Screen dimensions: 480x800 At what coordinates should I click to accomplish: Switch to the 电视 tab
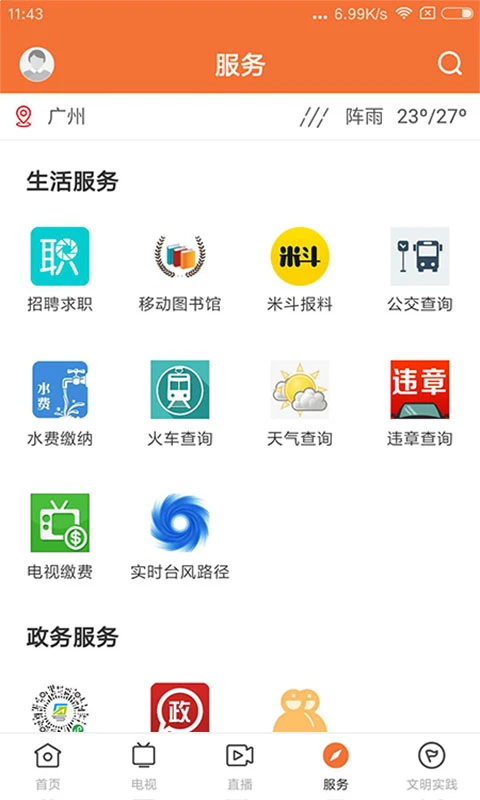click(x=144, y=766)
